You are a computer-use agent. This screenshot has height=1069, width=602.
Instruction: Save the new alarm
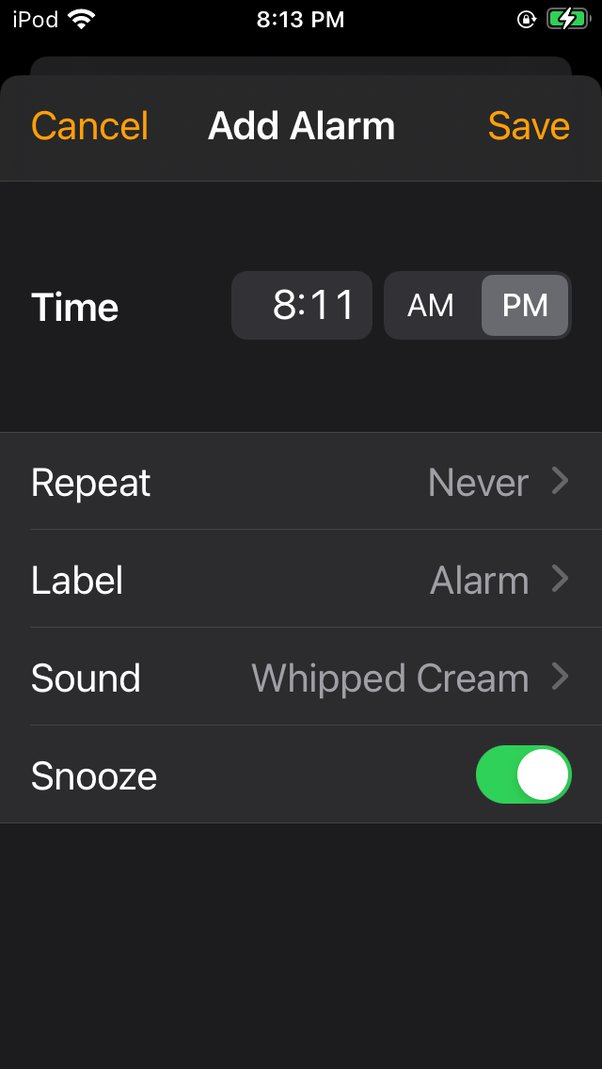pyautogui.click(x=528, y=127)
